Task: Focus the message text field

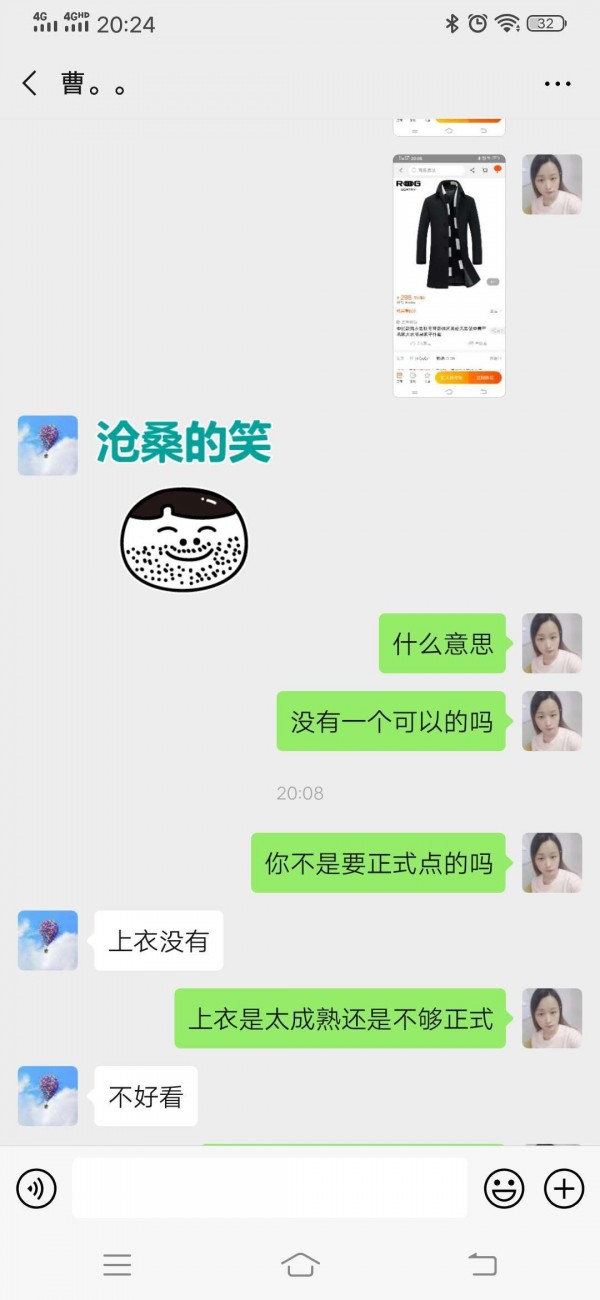Action: point(270,1188)
